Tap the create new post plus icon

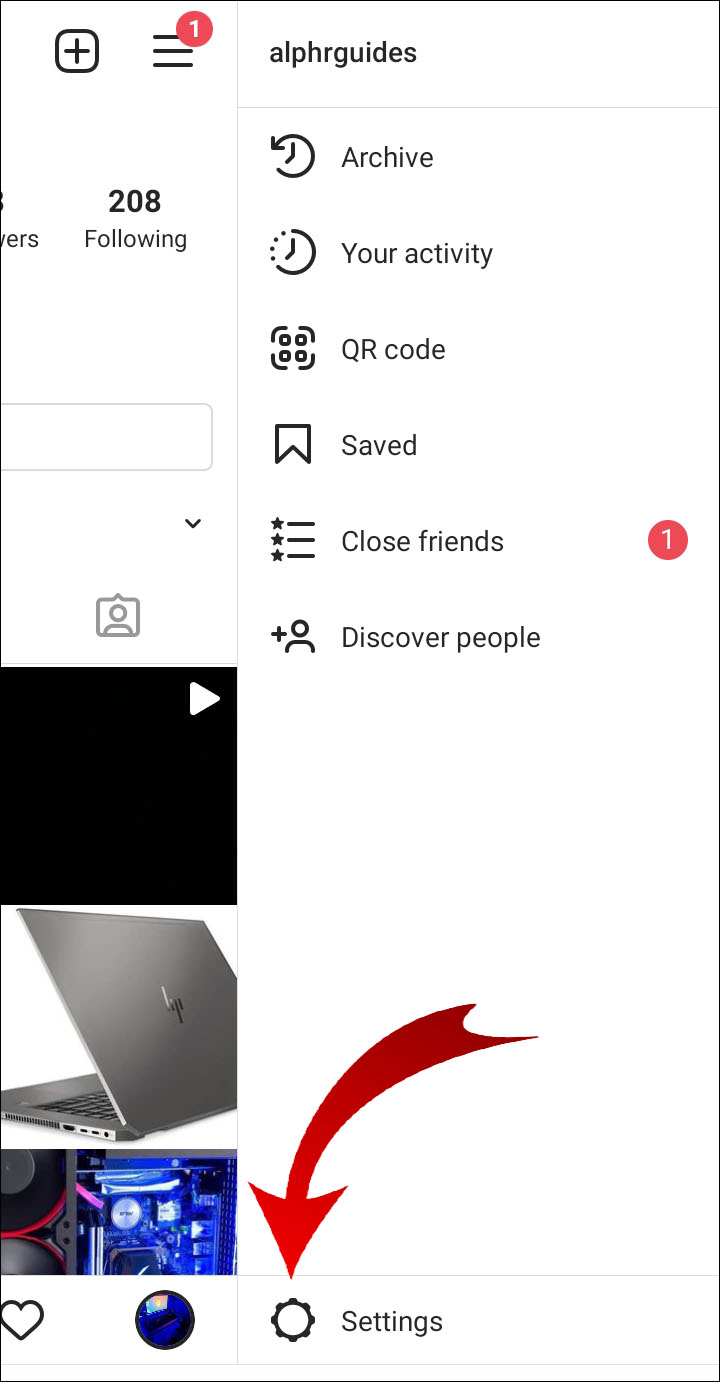click(x=77, y=51)
